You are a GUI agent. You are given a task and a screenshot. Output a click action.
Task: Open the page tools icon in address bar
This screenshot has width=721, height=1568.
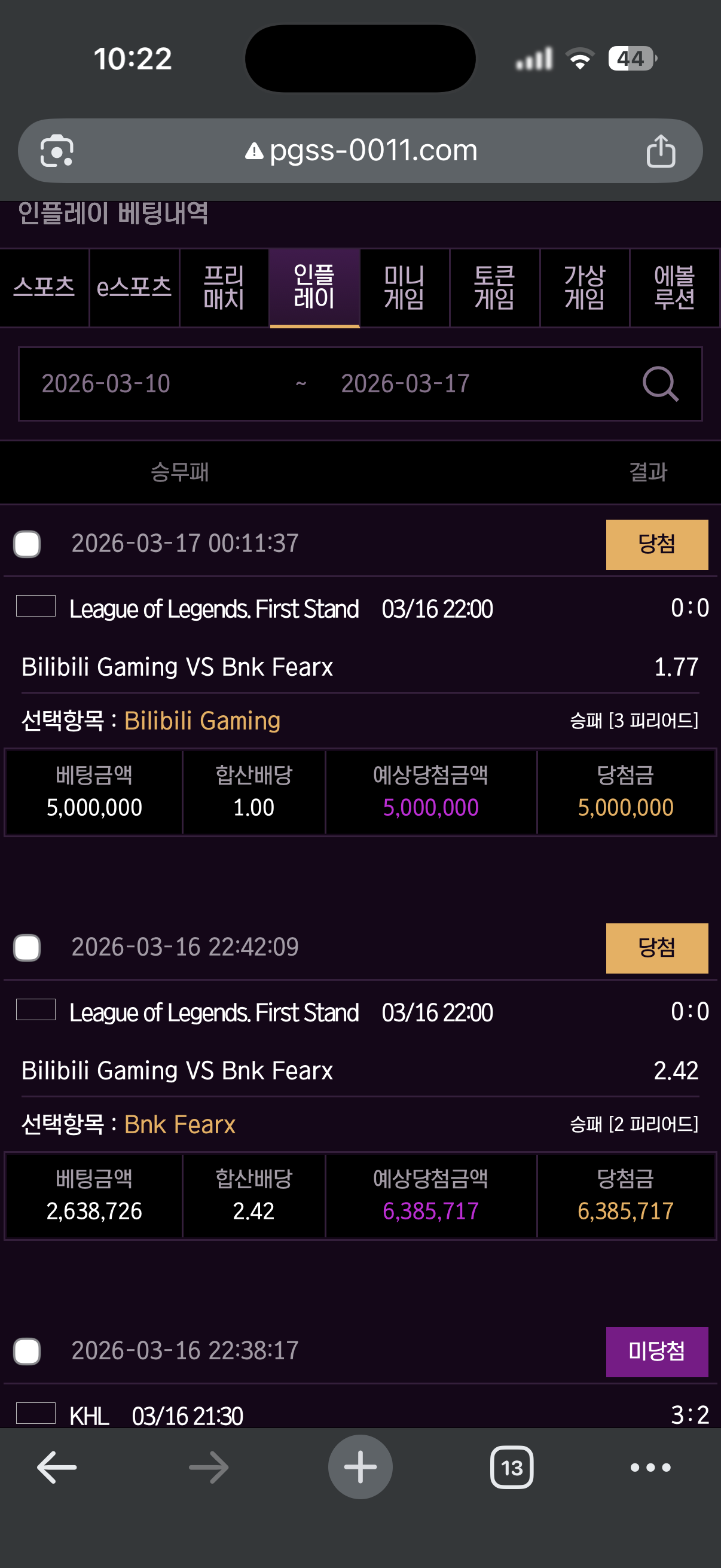click(x=57, y=151)
